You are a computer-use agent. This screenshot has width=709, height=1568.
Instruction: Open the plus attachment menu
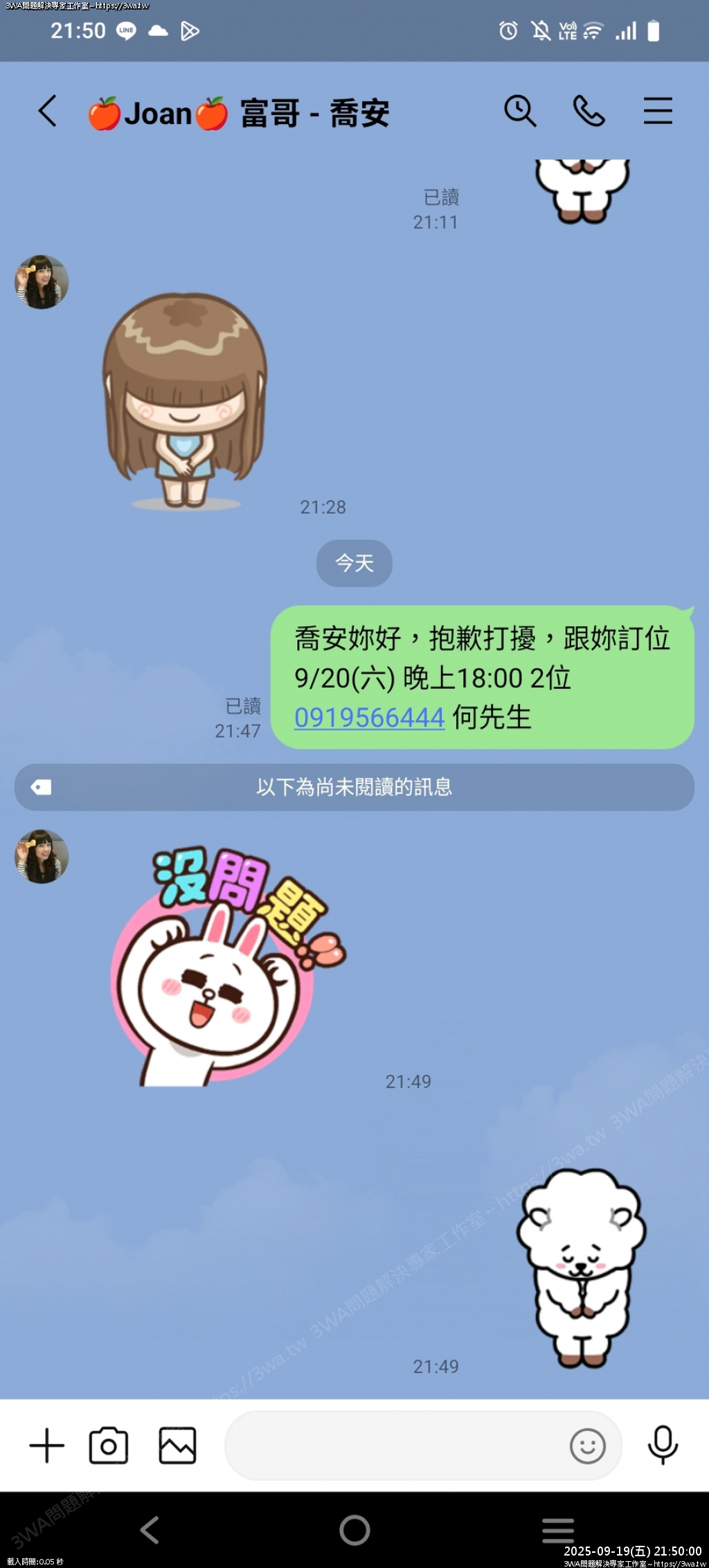(47, 1446)
